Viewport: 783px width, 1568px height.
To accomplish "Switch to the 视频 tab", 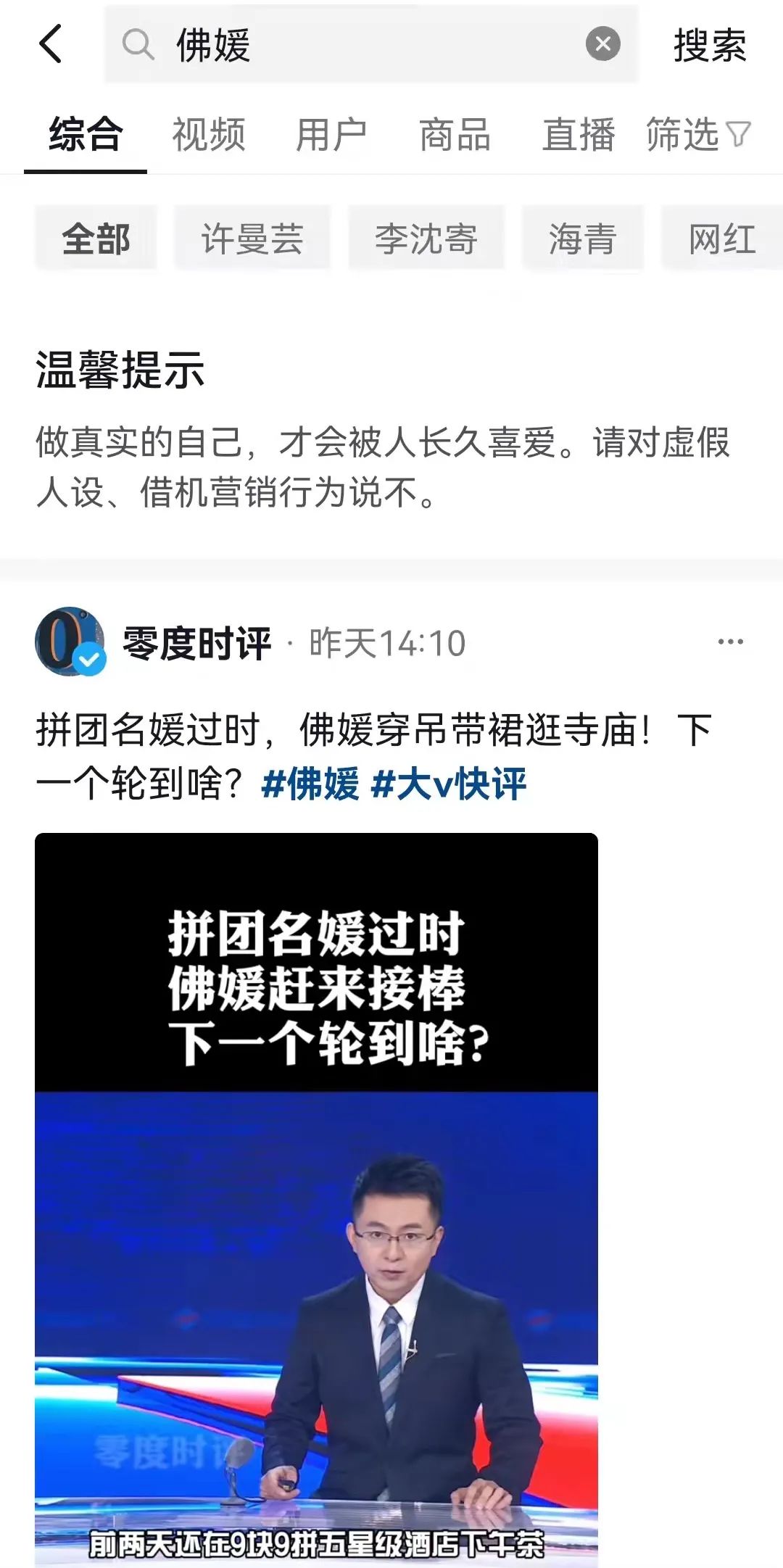I will pos(208,135).
